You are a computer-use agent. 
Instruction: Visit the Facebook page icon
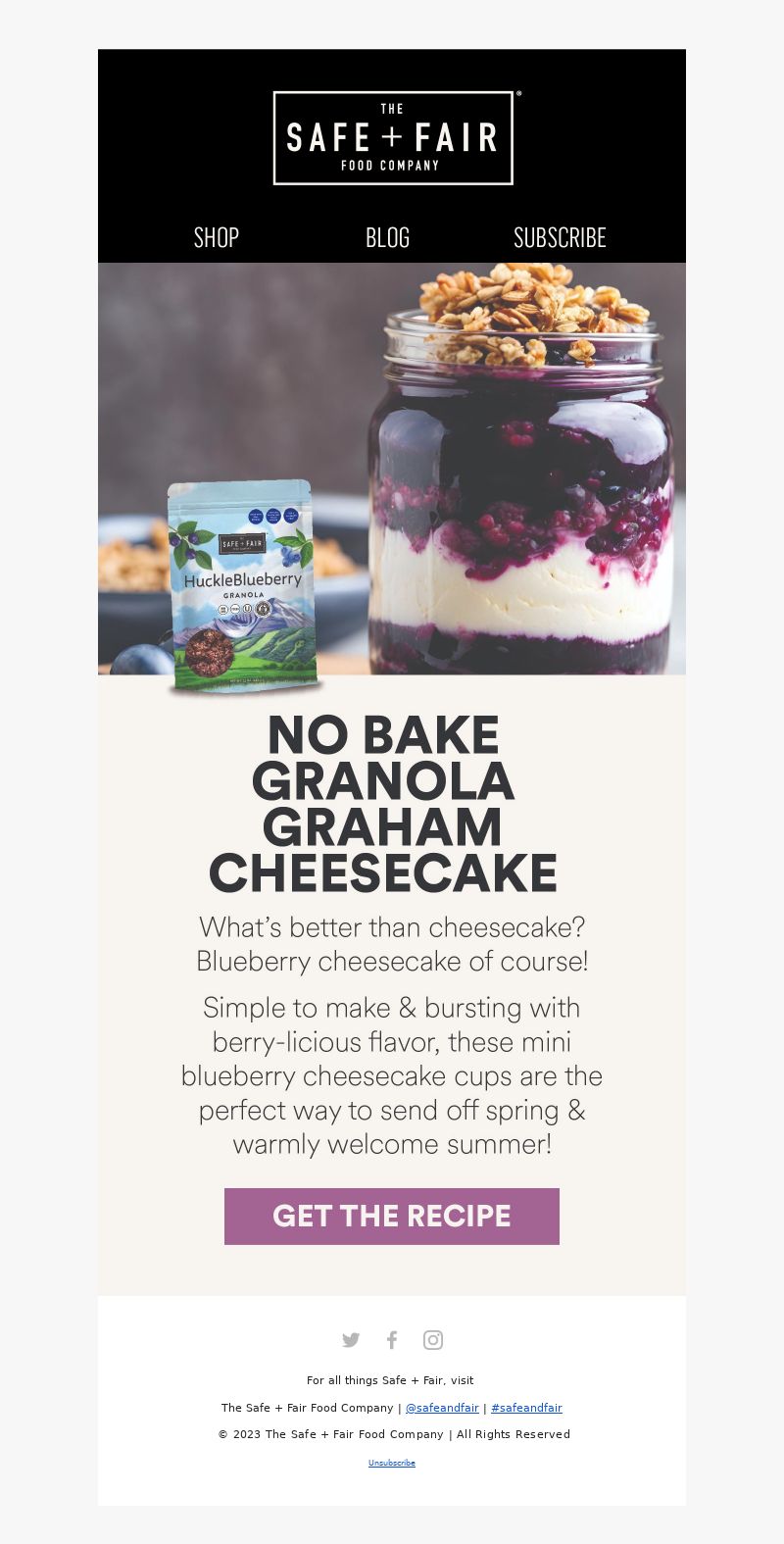(x=392, y=1340)
